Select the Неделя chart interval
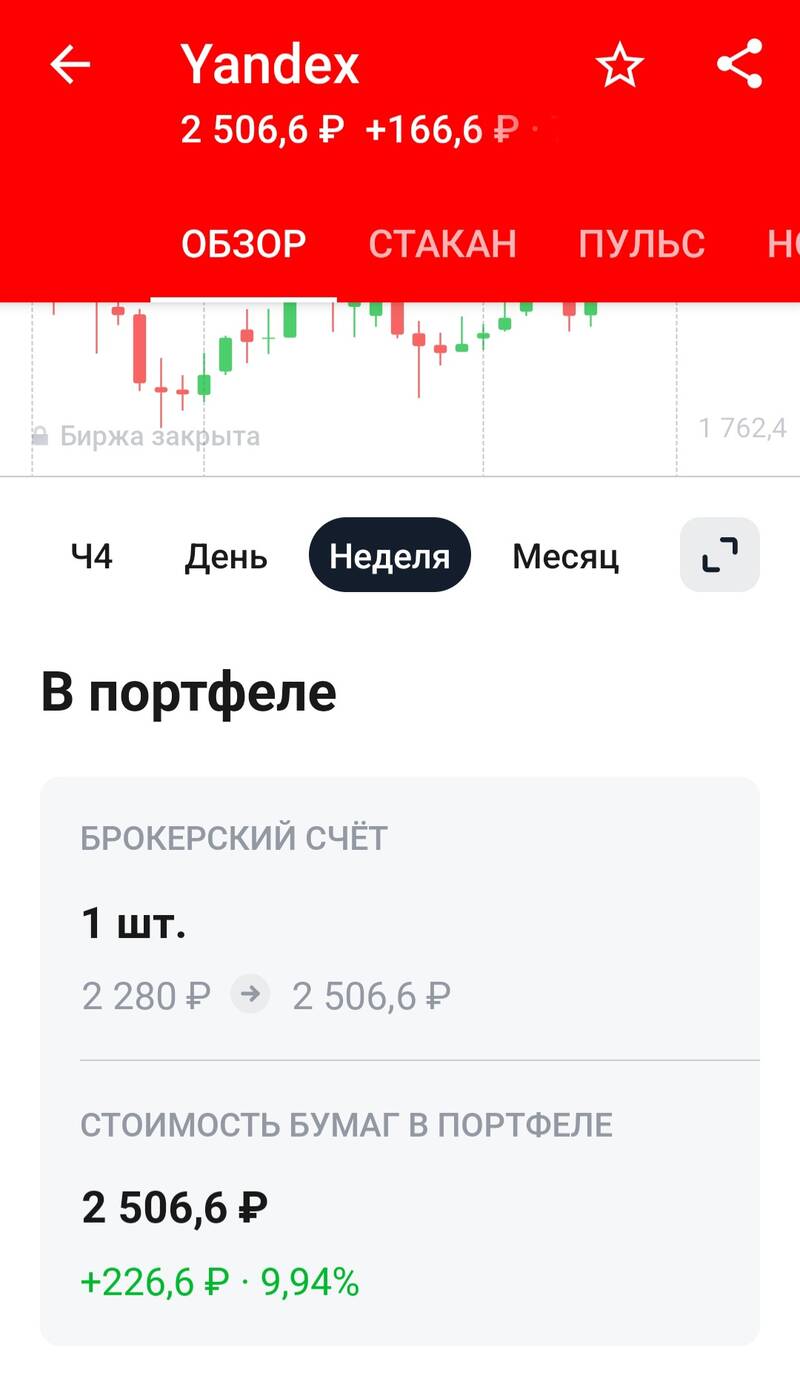This screenshot has height=1376, width=800. [390, 555]
